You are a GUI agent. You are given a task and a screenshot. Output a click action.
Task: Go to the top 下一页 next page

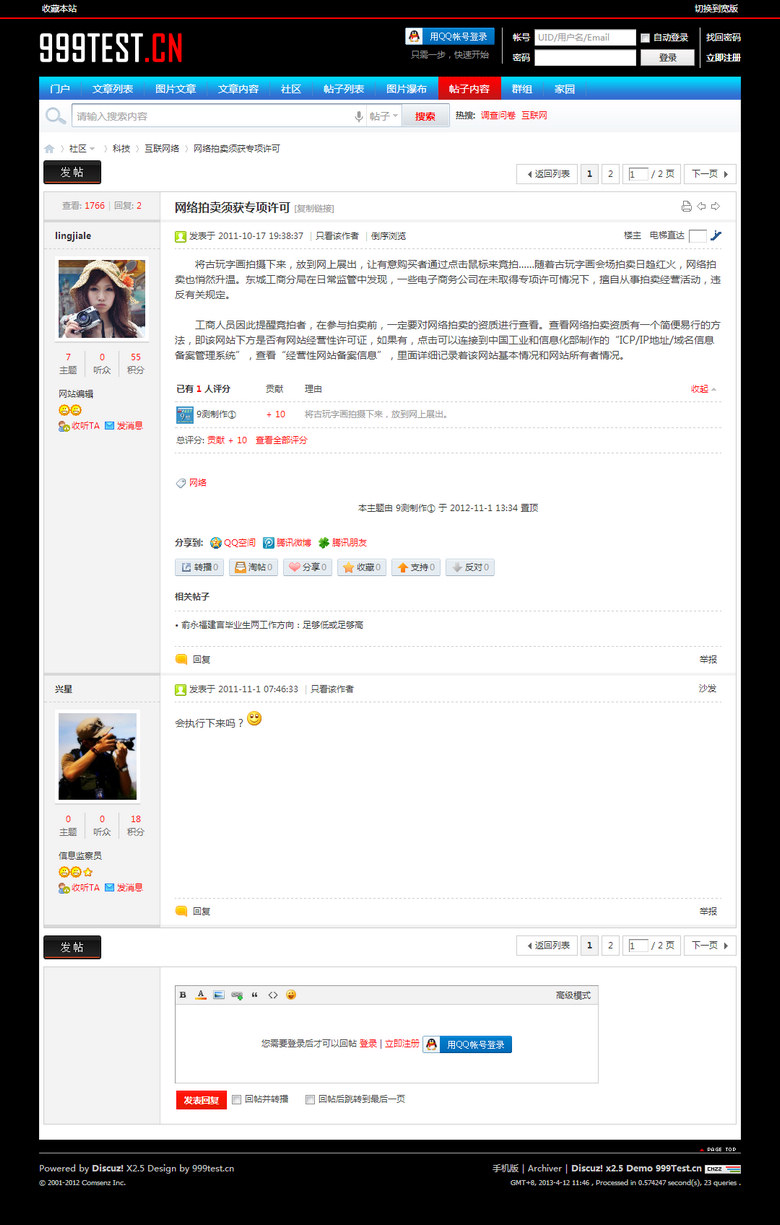pos(710,174)
